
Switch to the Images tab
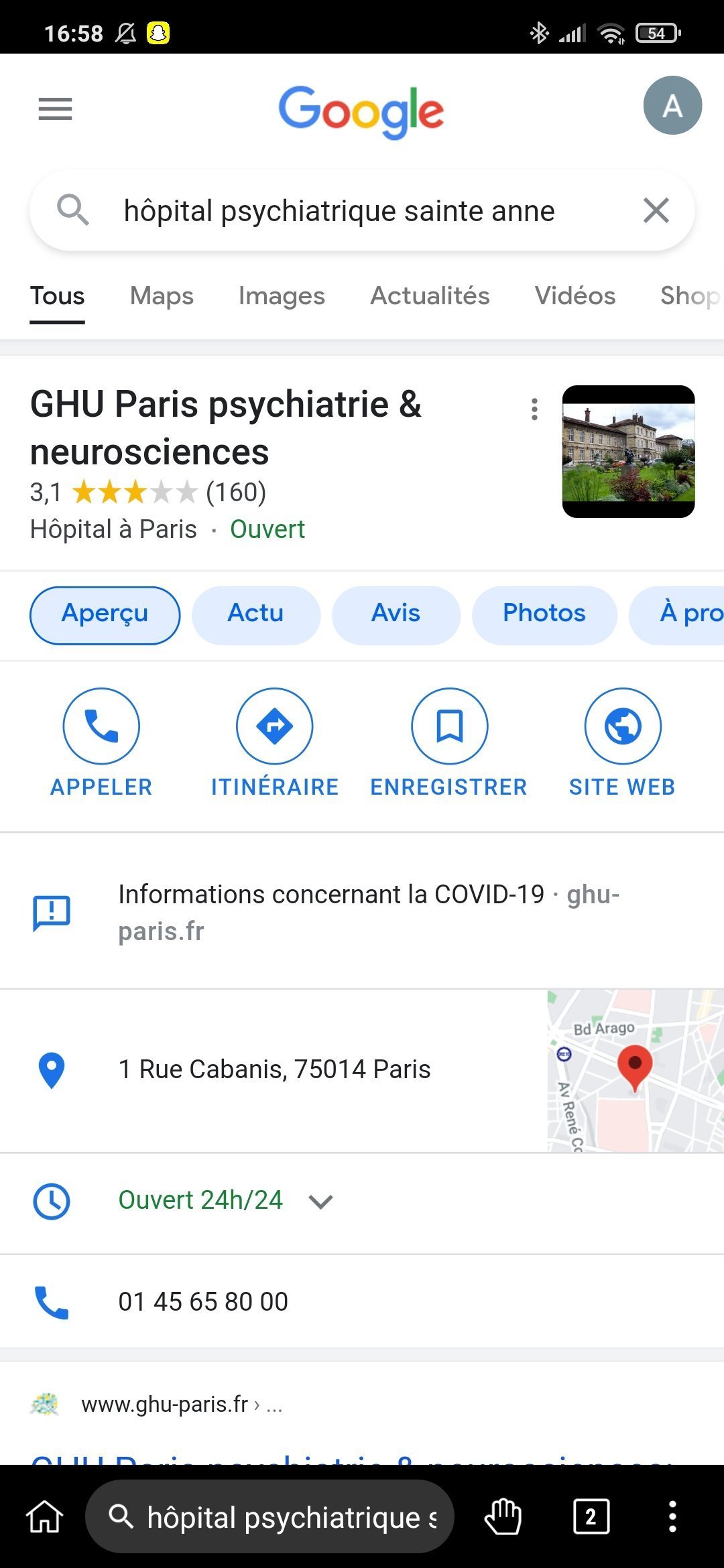(282, 296)
